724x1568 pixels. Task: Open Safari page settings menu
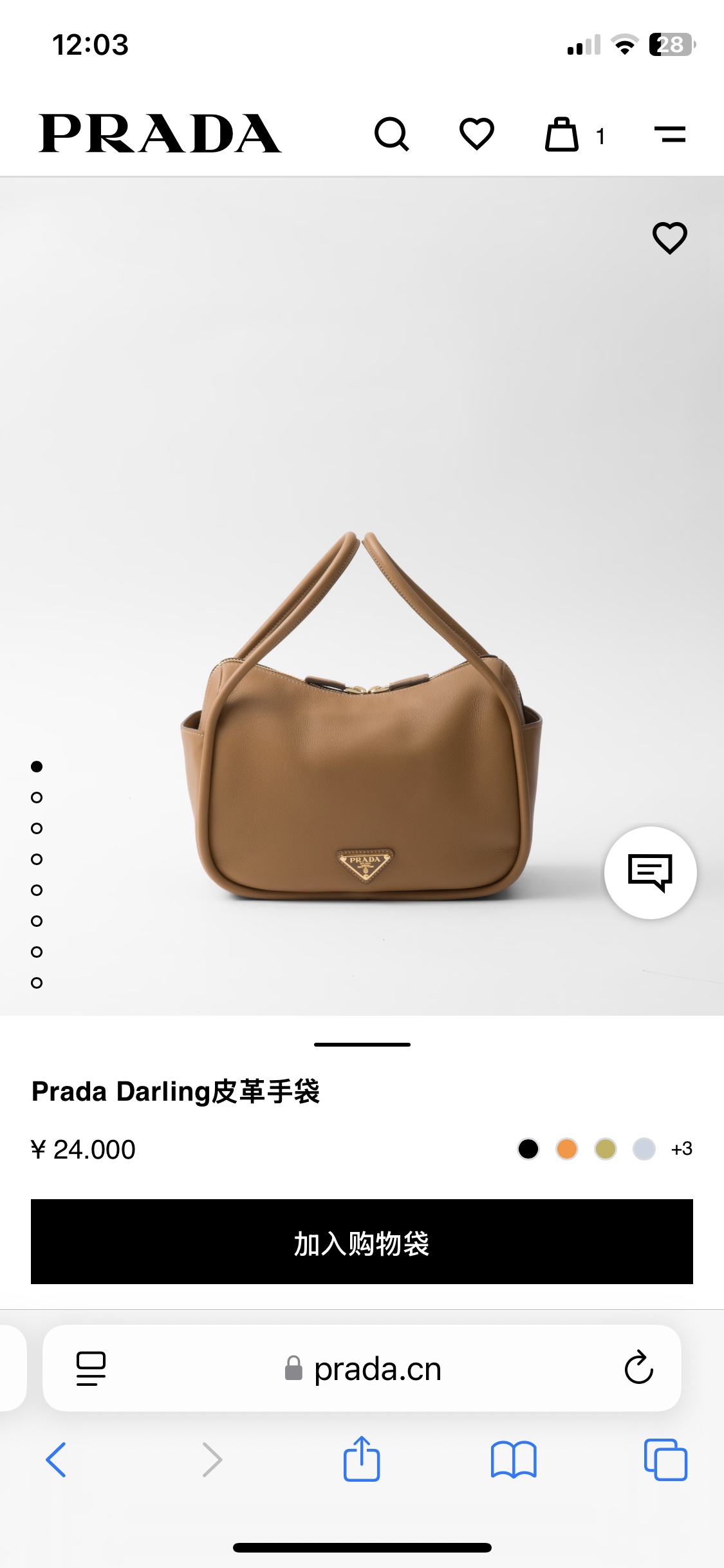(x=91, y=1368)
